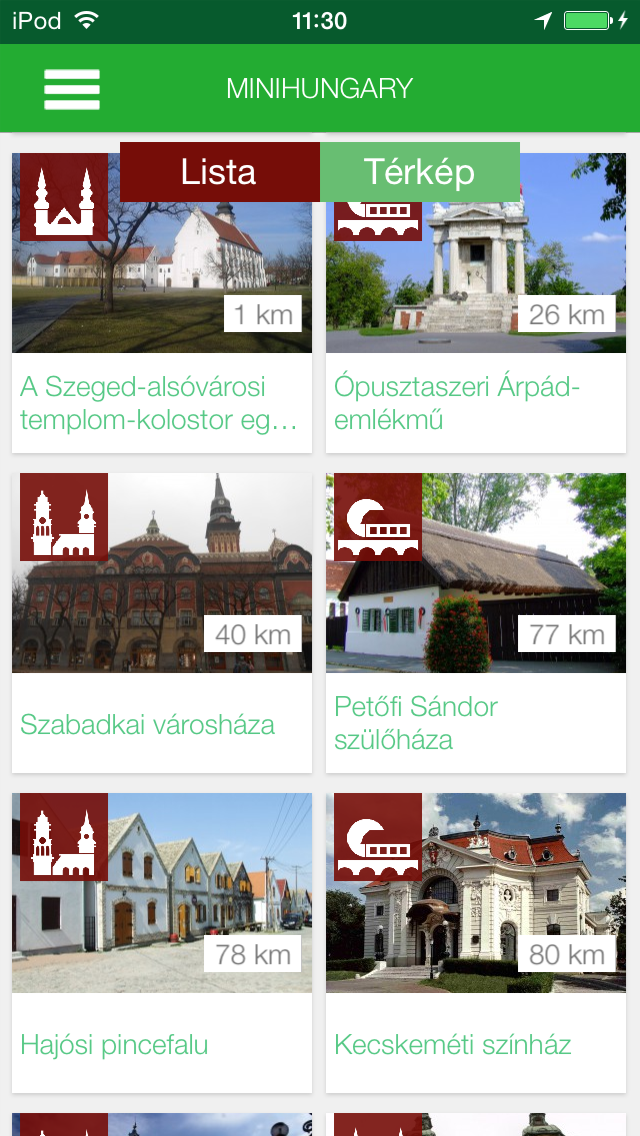This screenshot has width=640, height=1136.
Task: Switch to the Térkép map view
Action: [x=419, y=172]
